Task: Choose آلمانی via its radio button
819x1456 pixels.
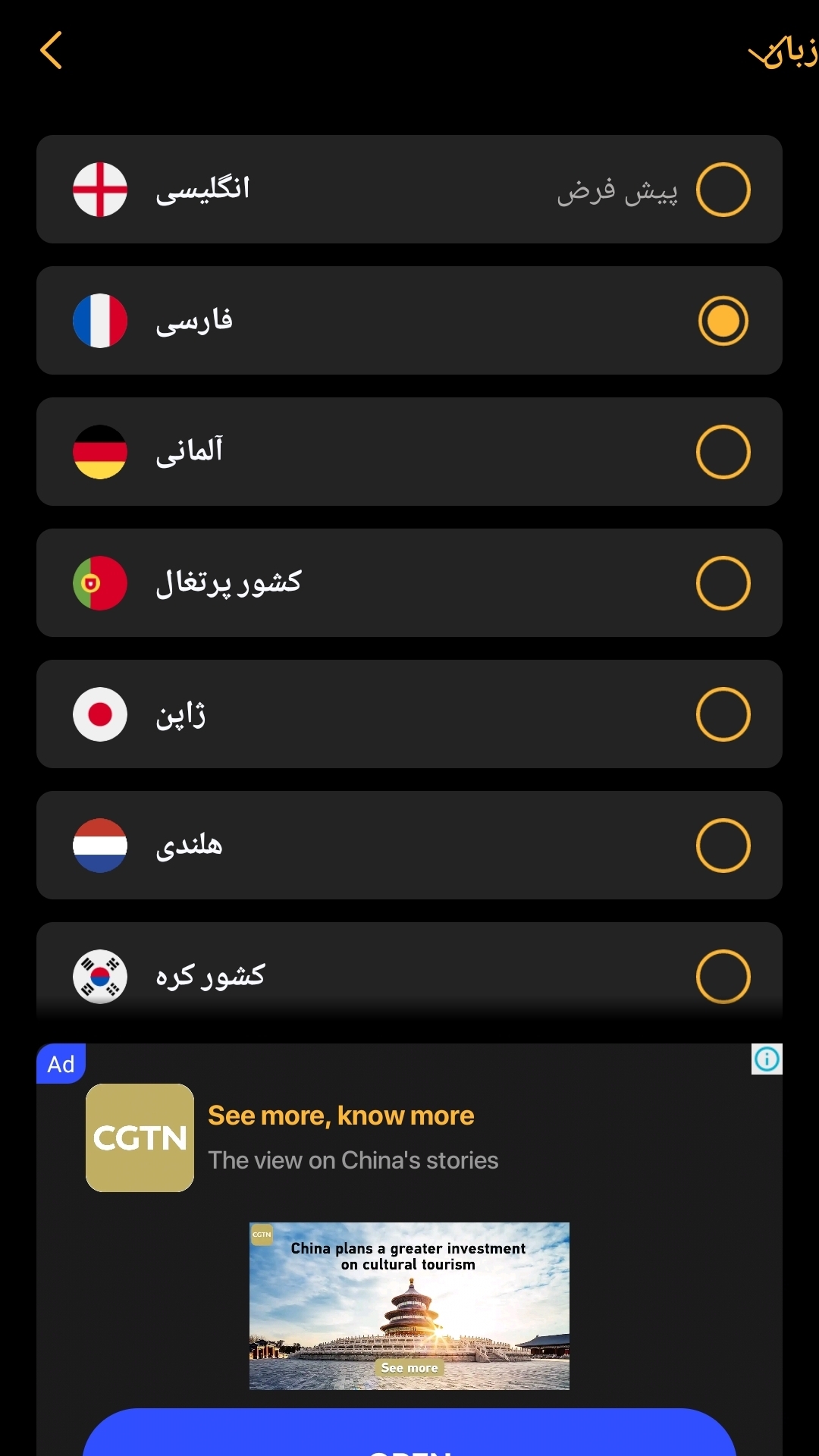Action: 723,451
